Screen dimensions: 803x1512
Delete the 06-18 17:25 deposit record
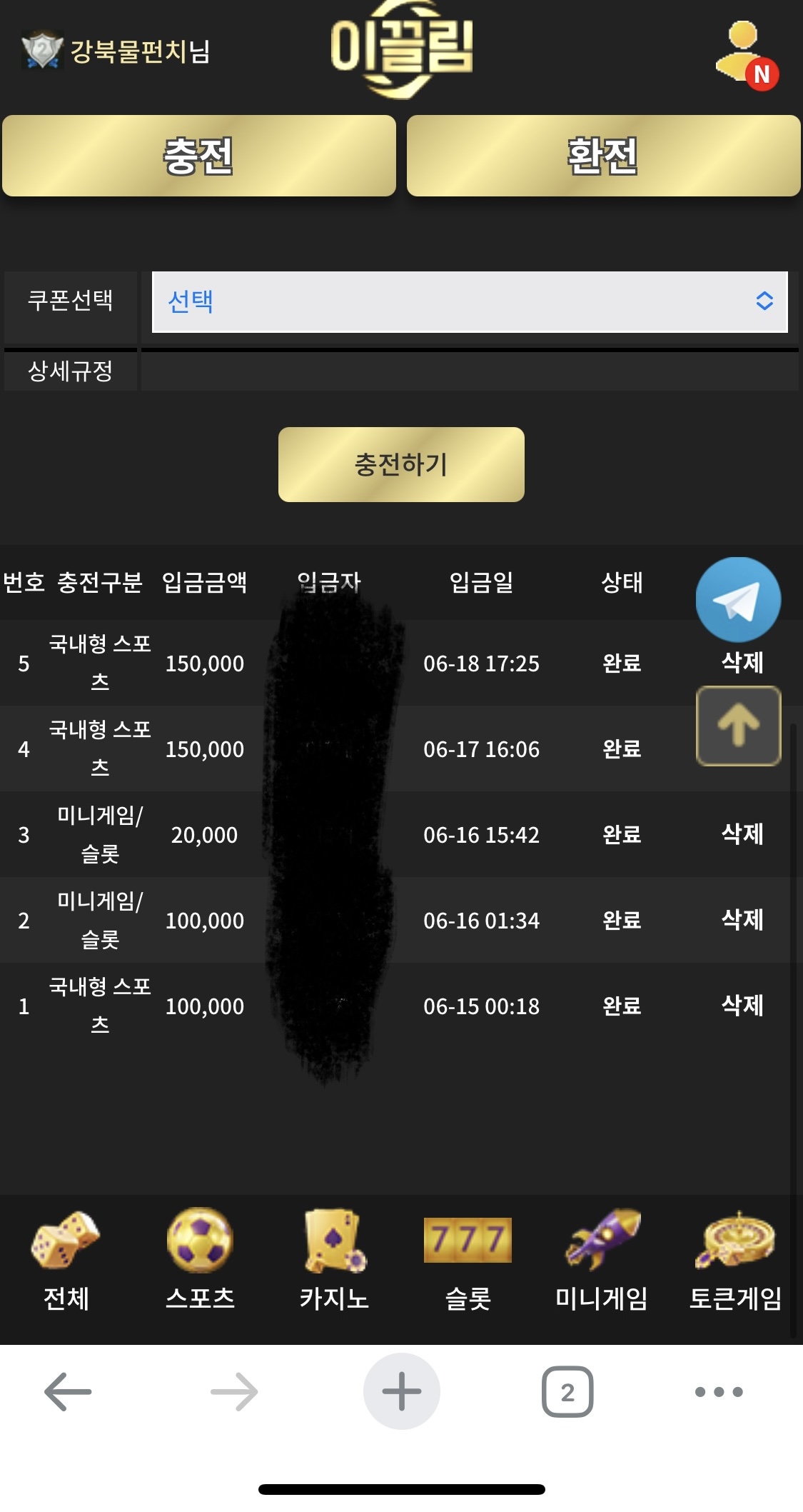(742, 663)
